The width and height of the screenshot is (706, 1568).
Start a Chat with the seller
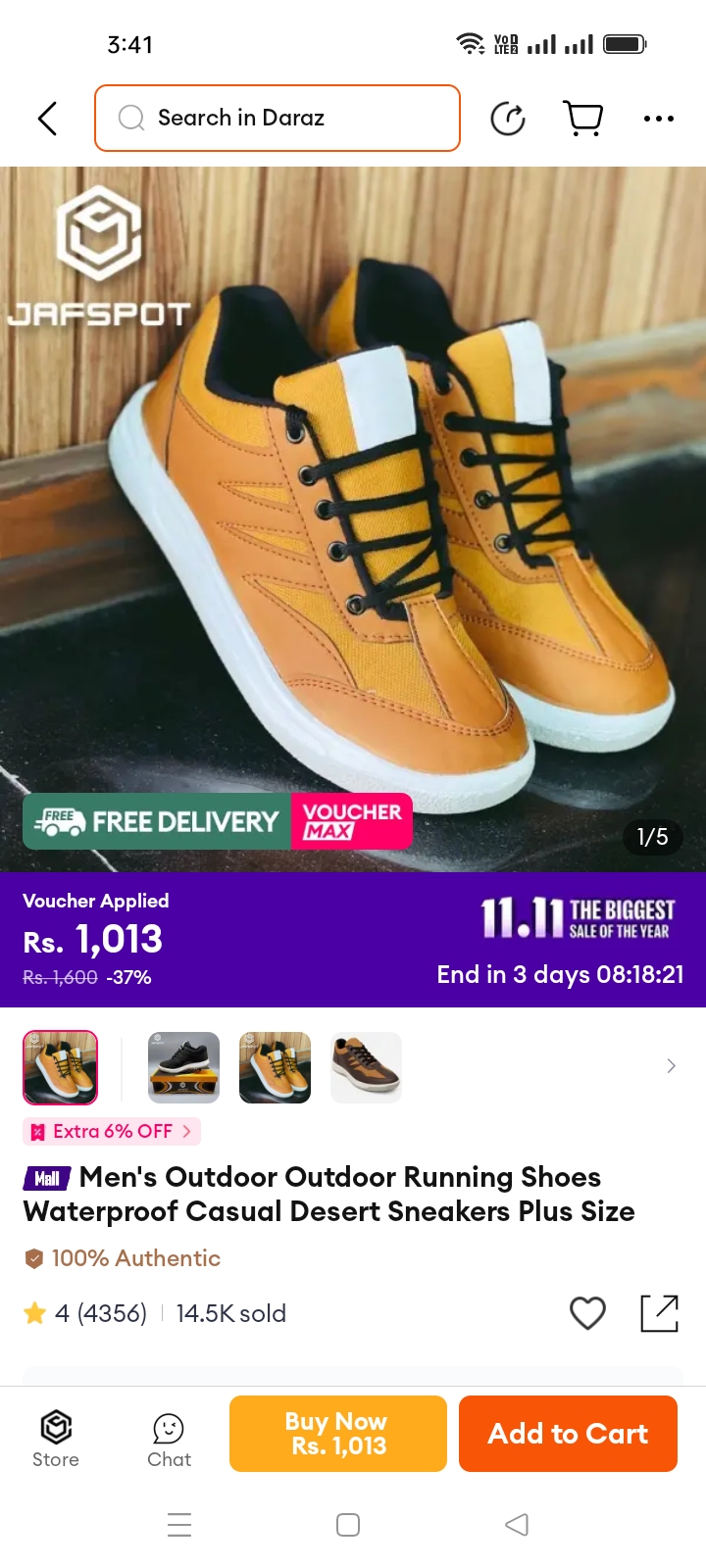(x=169, y=1439)
